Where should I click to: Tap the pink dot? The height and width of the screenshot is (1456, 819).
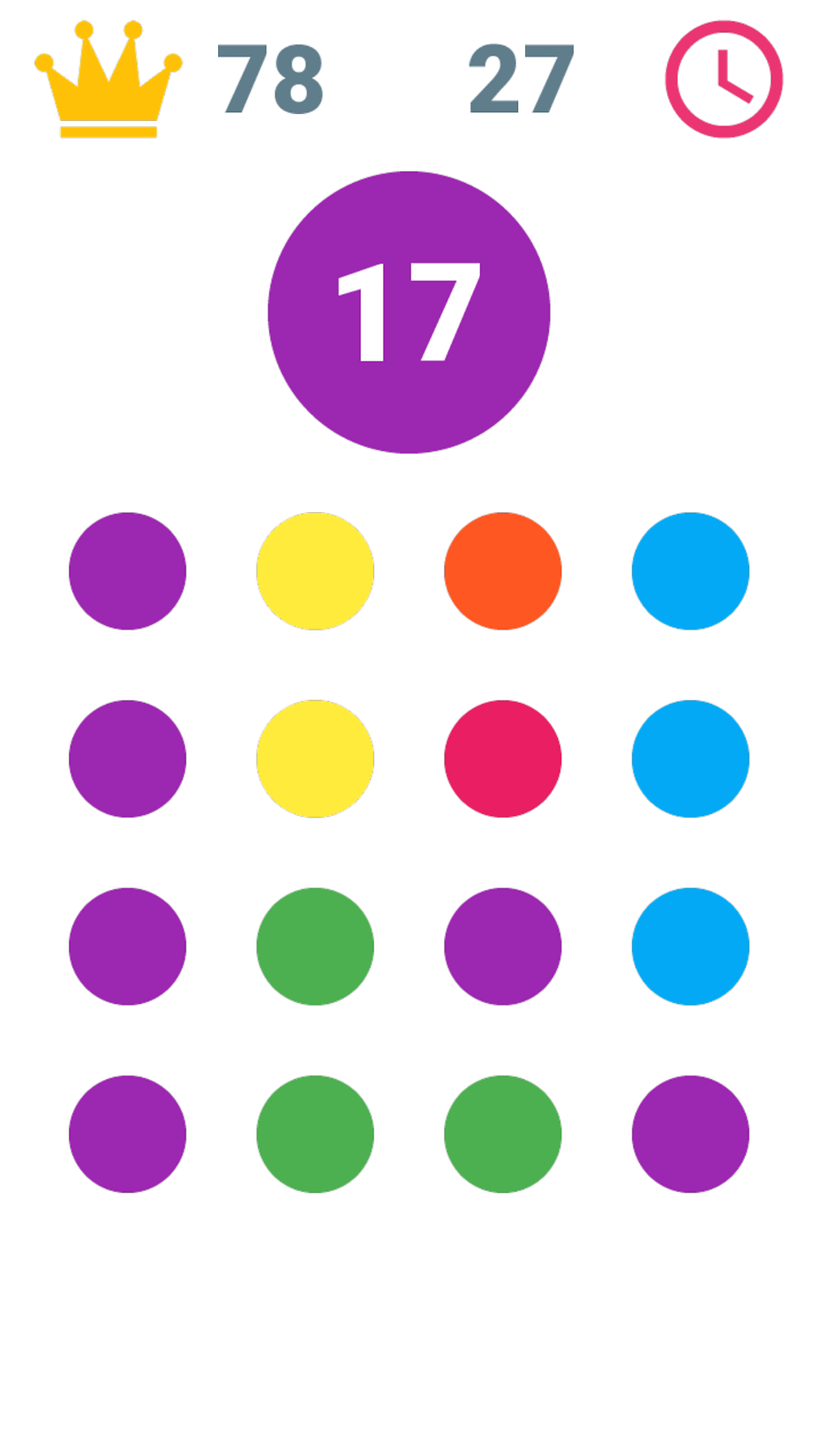pos(502,758)
